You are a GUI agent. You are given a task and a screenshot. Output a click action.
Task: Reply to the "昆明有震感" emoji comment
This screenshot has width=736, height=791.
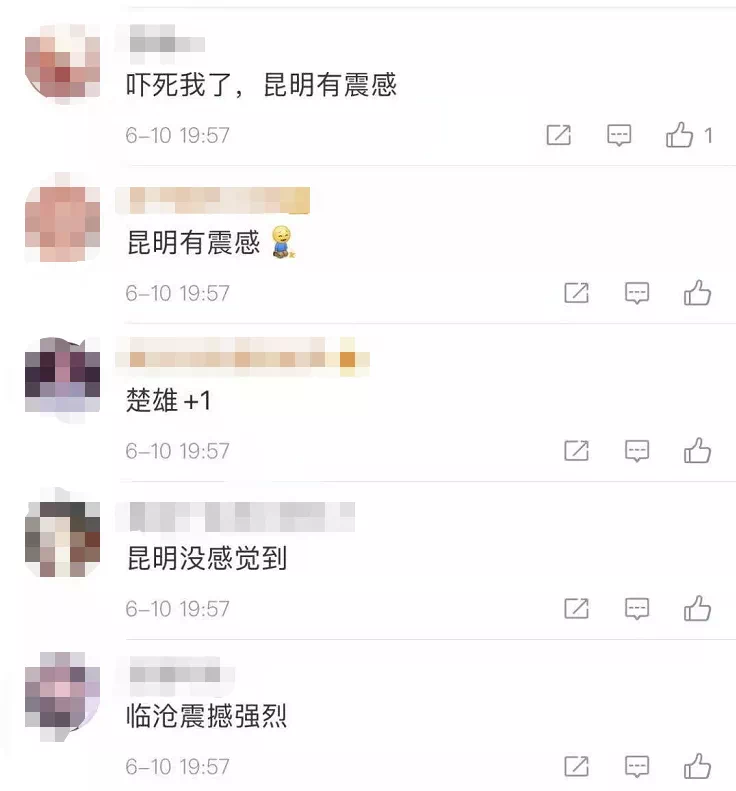click(637, 293)
